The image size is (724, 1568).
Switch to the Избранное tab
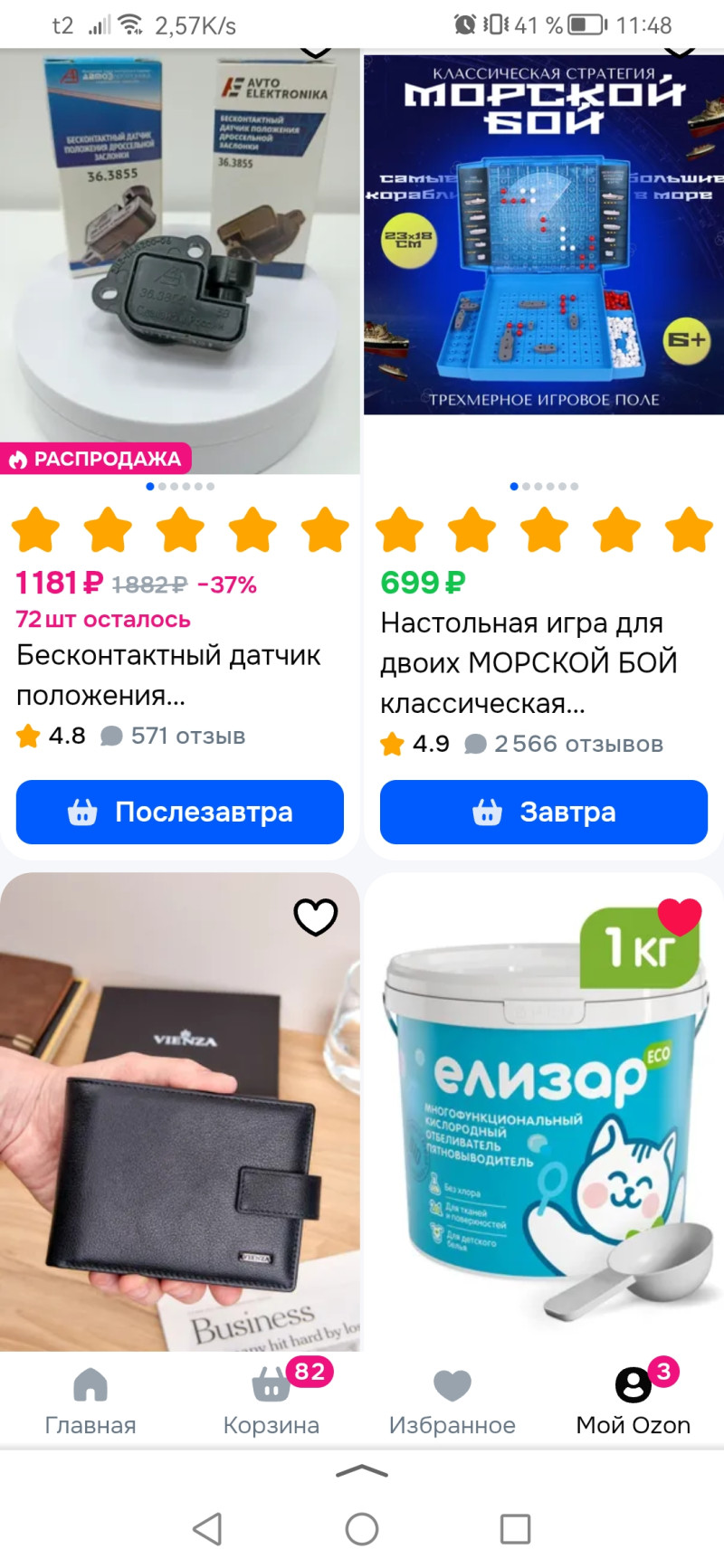(x=452, y=1401)
